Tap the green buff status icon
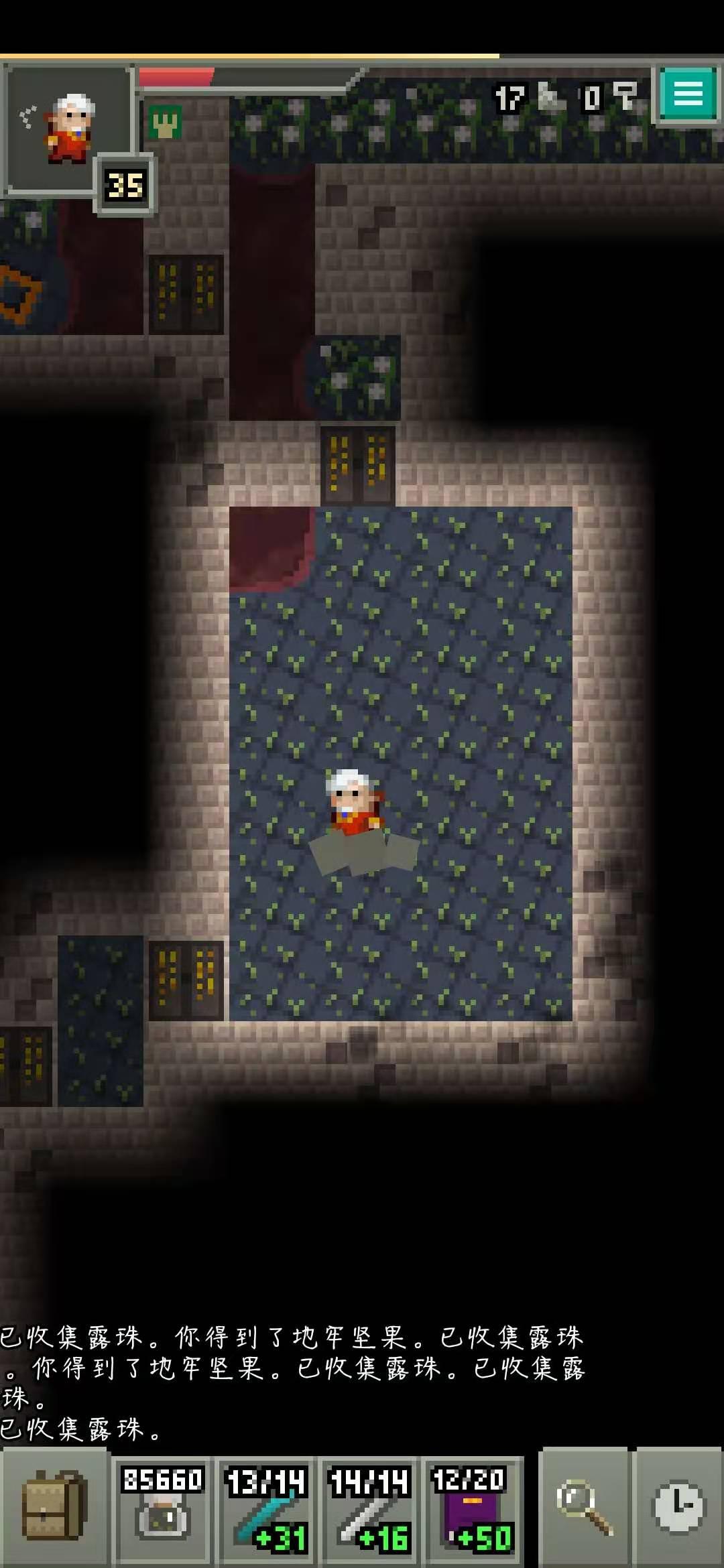 pos(164,123)
